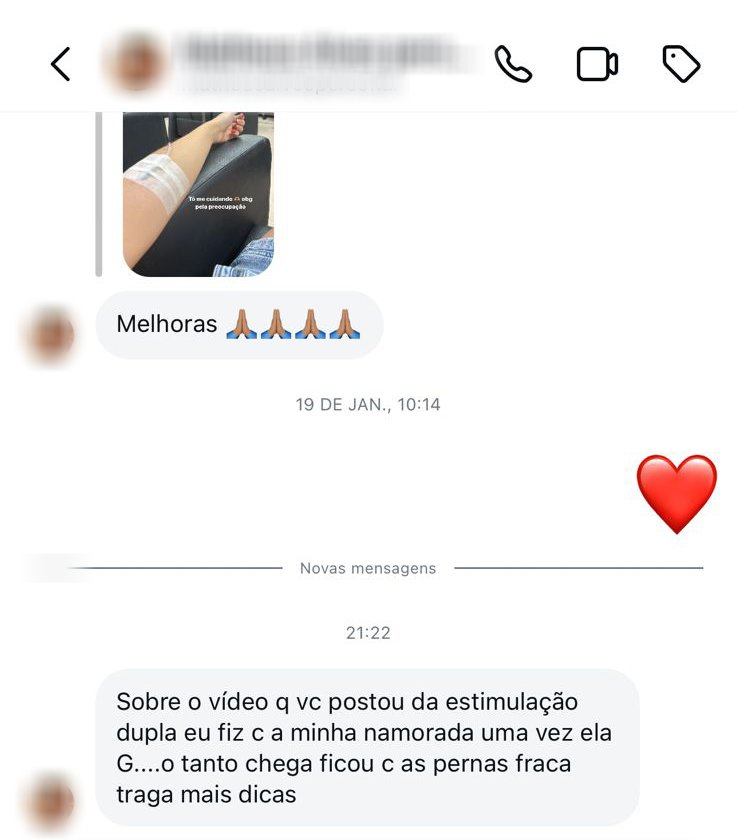
Task: Start a voice call
Action: pos(513,65)
